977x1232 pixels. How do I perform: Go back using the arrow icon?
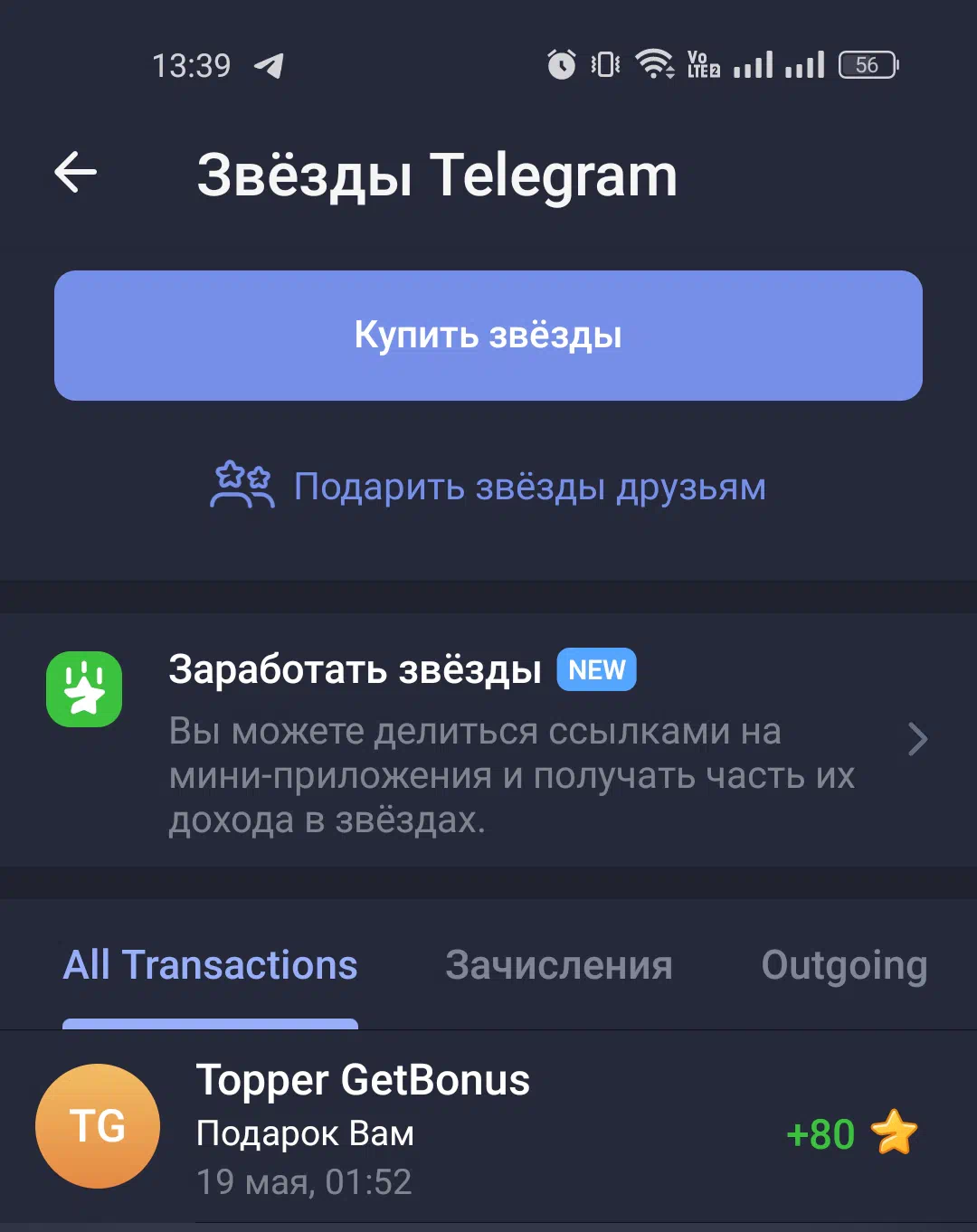coord(76,173)
